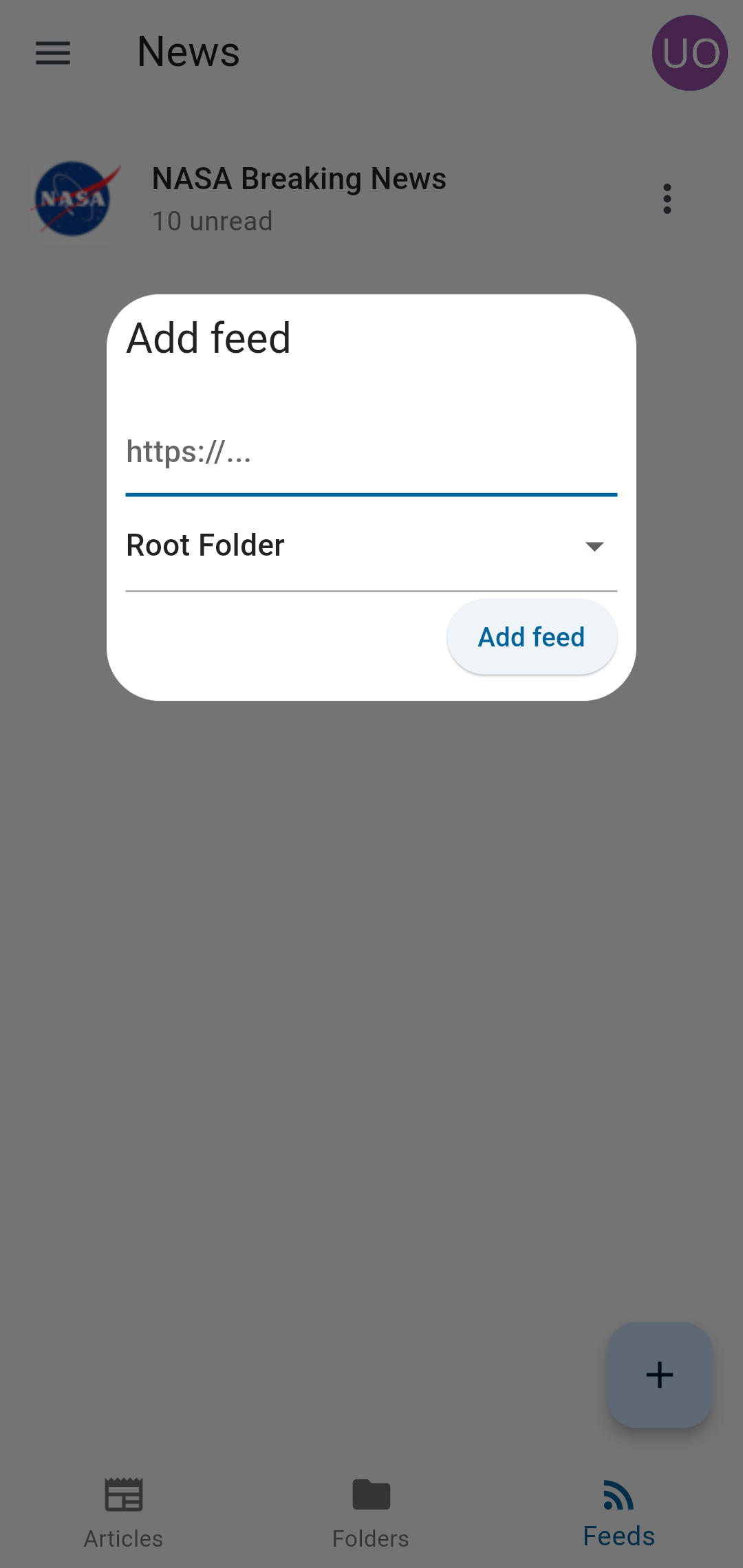Tap the plus floating action button
Screen dimensions: 743x1568
(660, 1375)
